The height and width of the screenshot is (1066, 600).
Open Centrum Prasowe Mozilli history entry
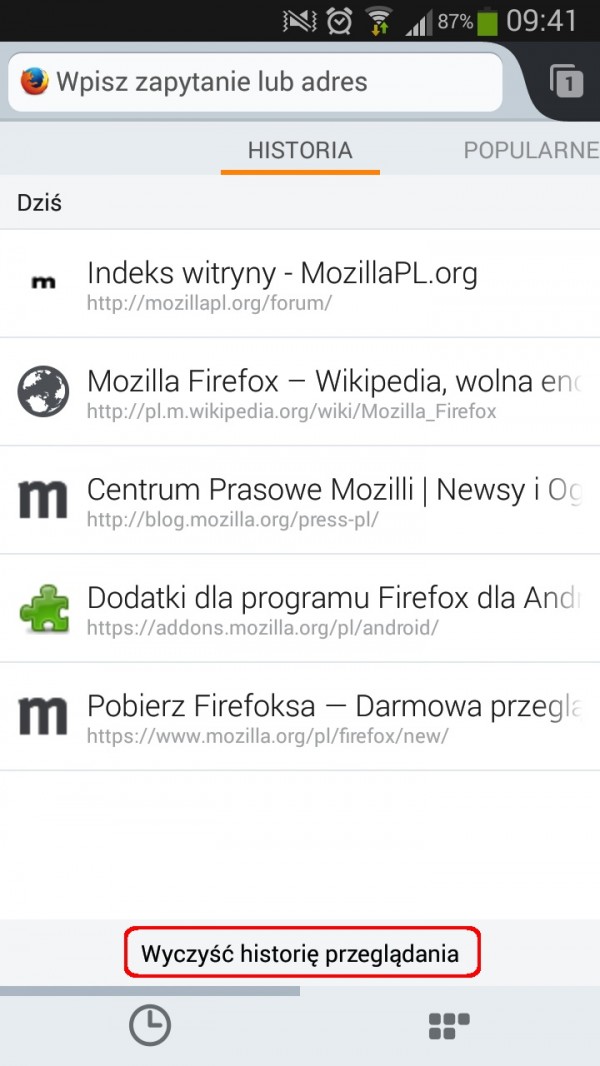tap(300, 500)
